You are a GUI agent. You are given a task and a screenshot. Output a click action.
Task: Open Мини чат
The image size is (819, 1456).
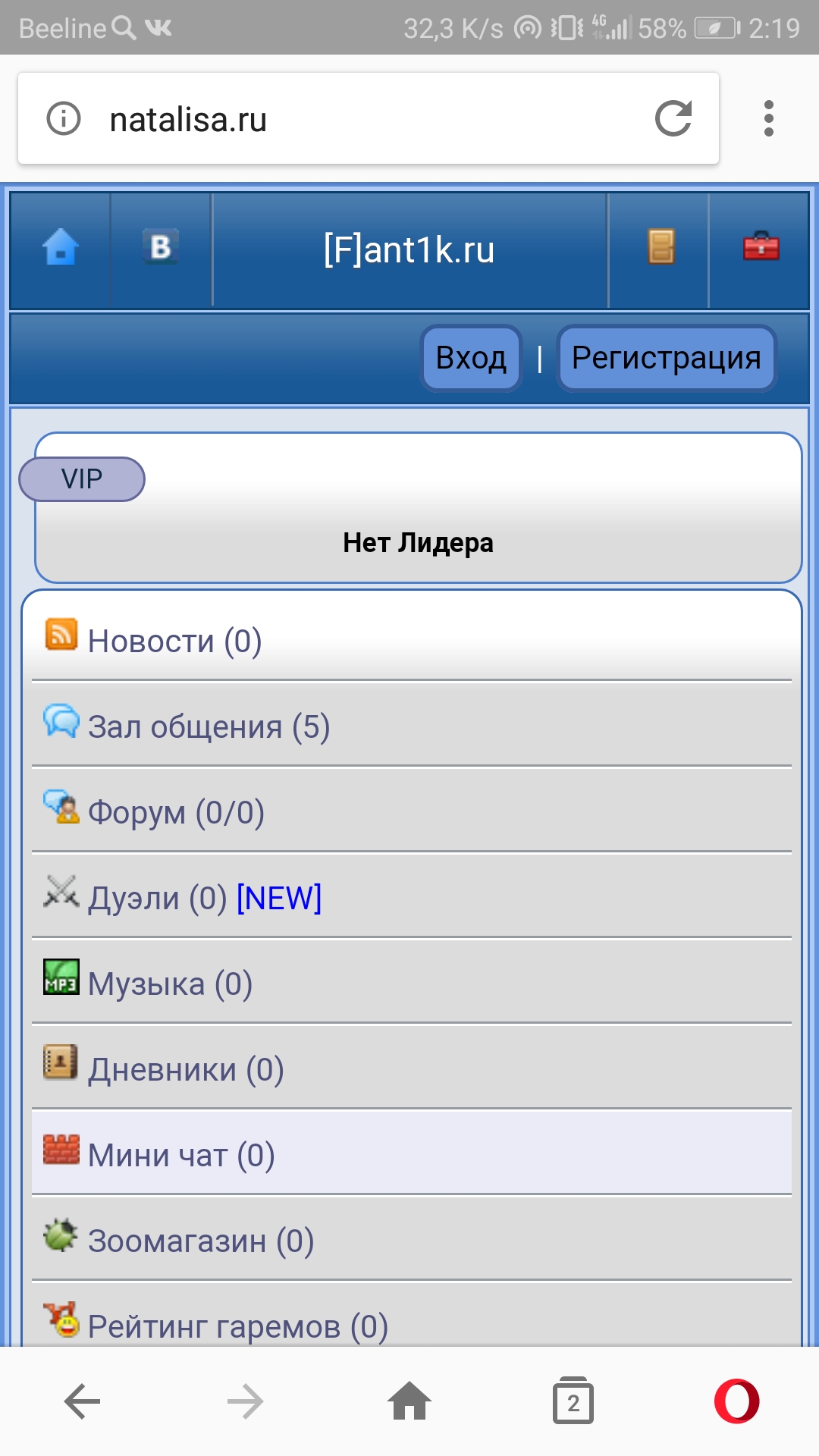click(181, 1156)
